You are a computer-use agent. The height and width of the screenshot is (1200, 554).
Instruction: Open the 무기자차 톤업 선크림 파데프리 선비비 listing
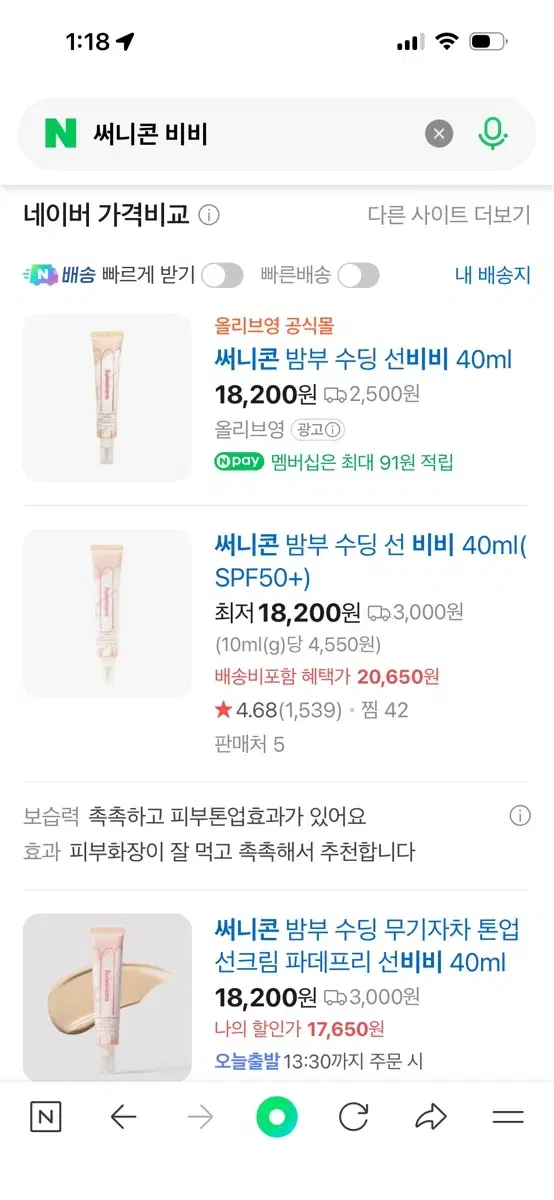click(x=367, y=946)
